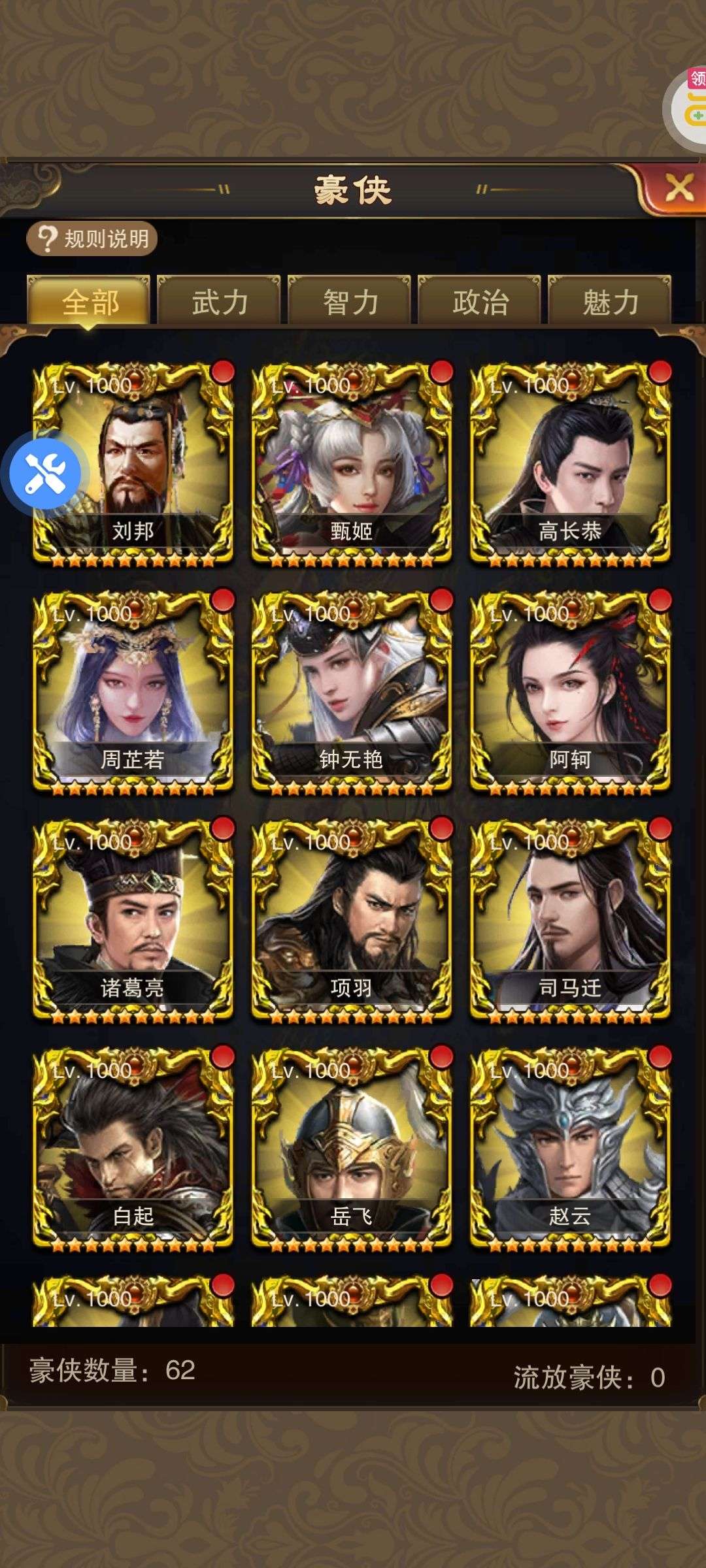Switch to the 武力 tab
Image resolution: width=706 pixels, height=1568 pixels.
219,302
